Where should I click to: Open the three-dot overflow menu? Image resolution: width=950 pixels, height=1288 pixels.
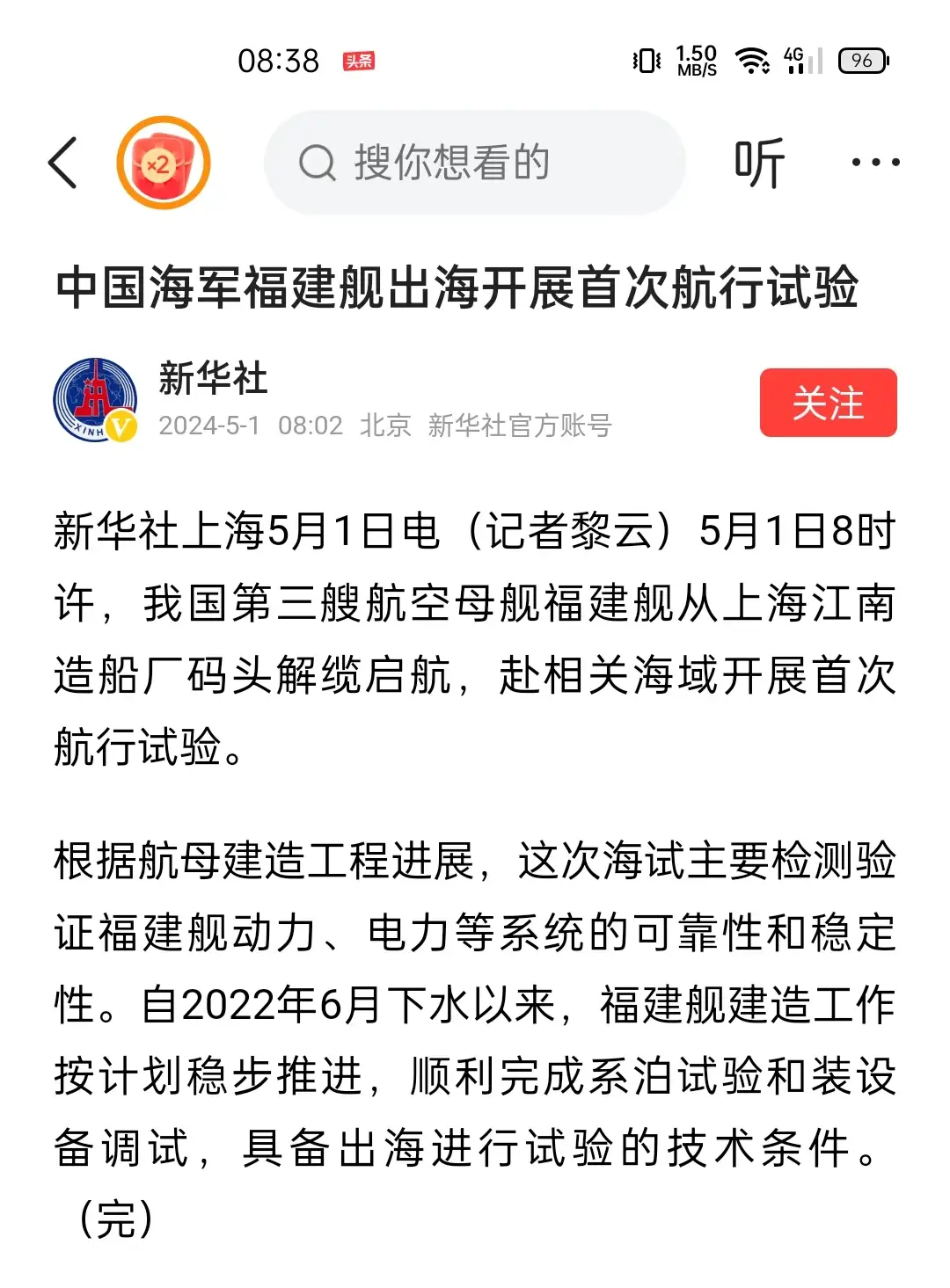[875, 163]
